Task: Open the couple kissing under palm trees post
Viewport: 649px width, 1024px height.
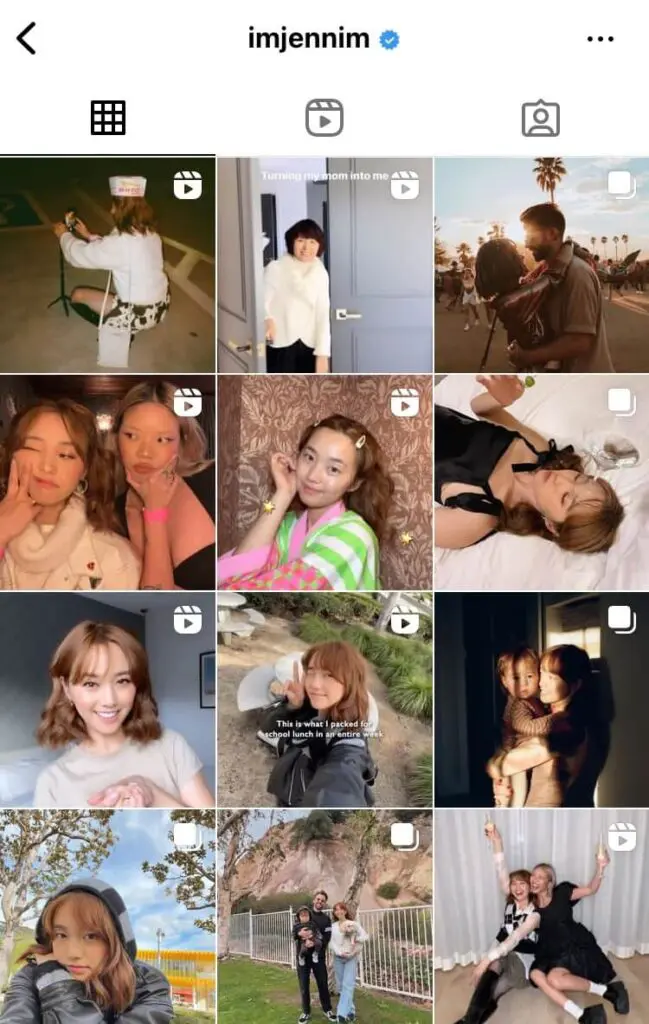Action: point(541,265)
